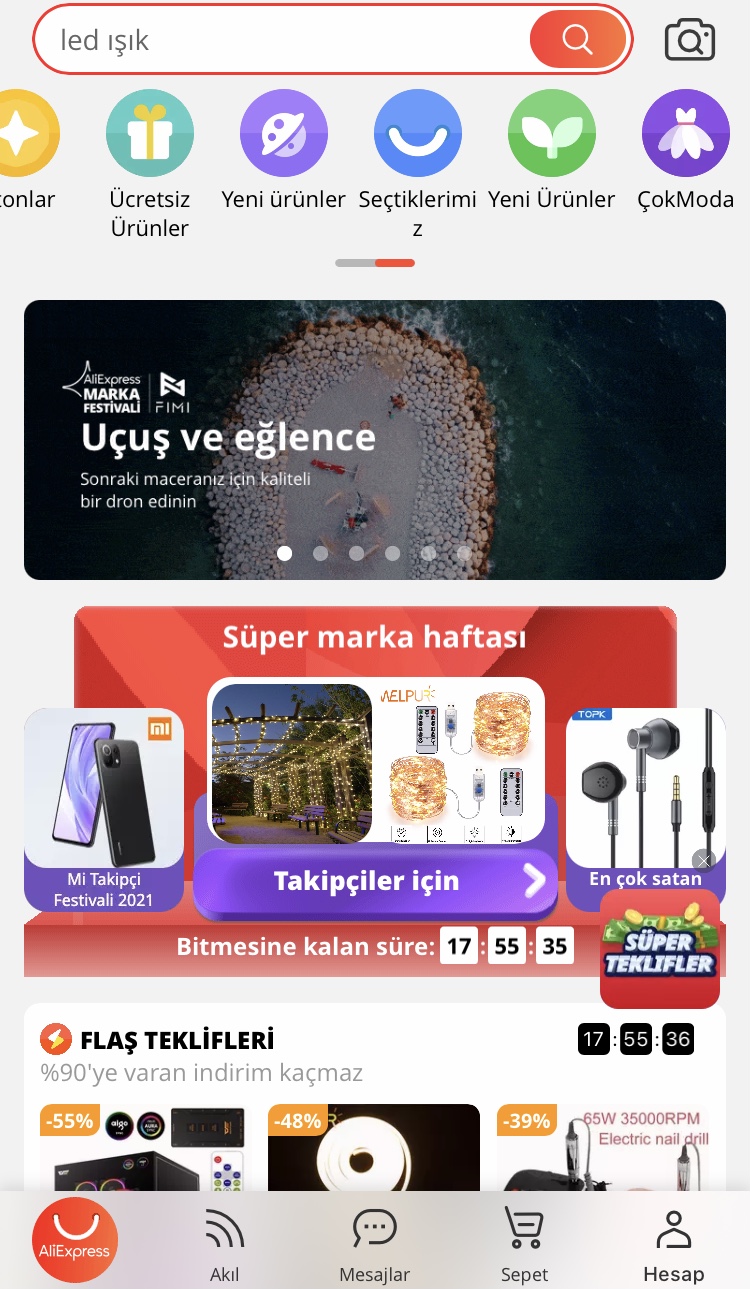The height and width of the screenshot is (1289, 750).
Task: Tap the orange search magnifier button
Action: [578, 40]
